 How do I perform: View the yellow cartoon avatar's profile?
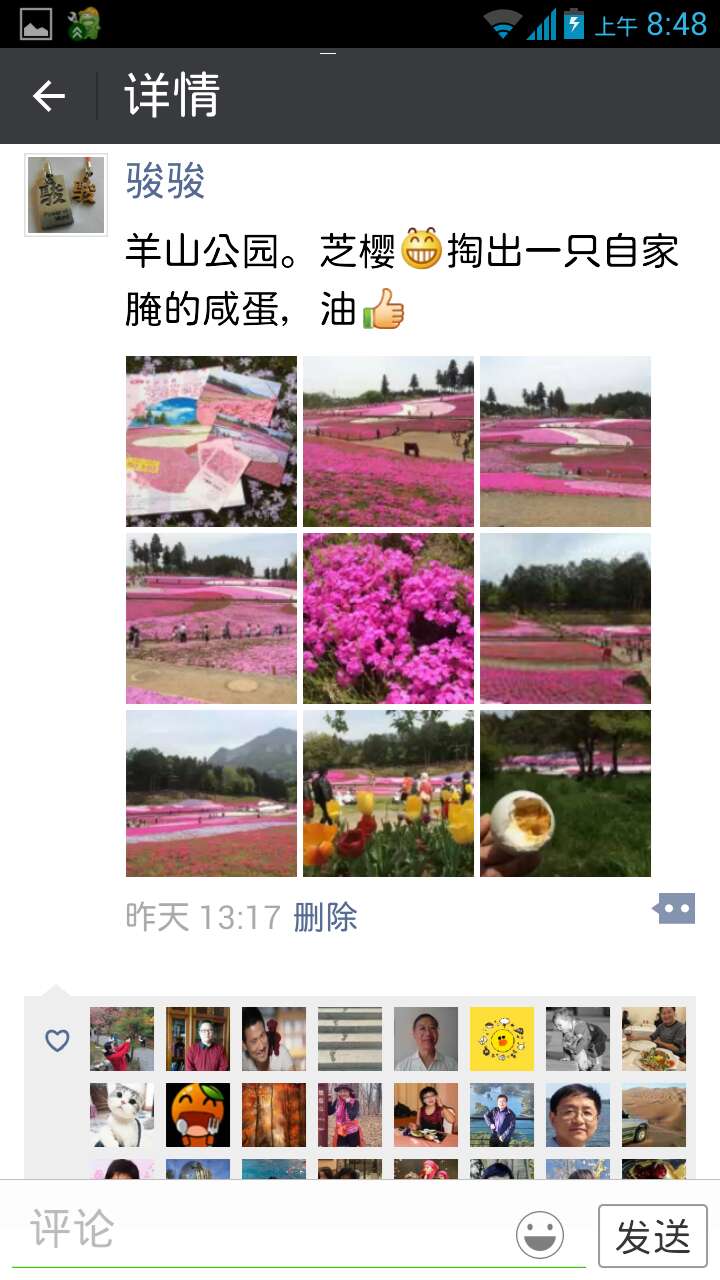502,1039
